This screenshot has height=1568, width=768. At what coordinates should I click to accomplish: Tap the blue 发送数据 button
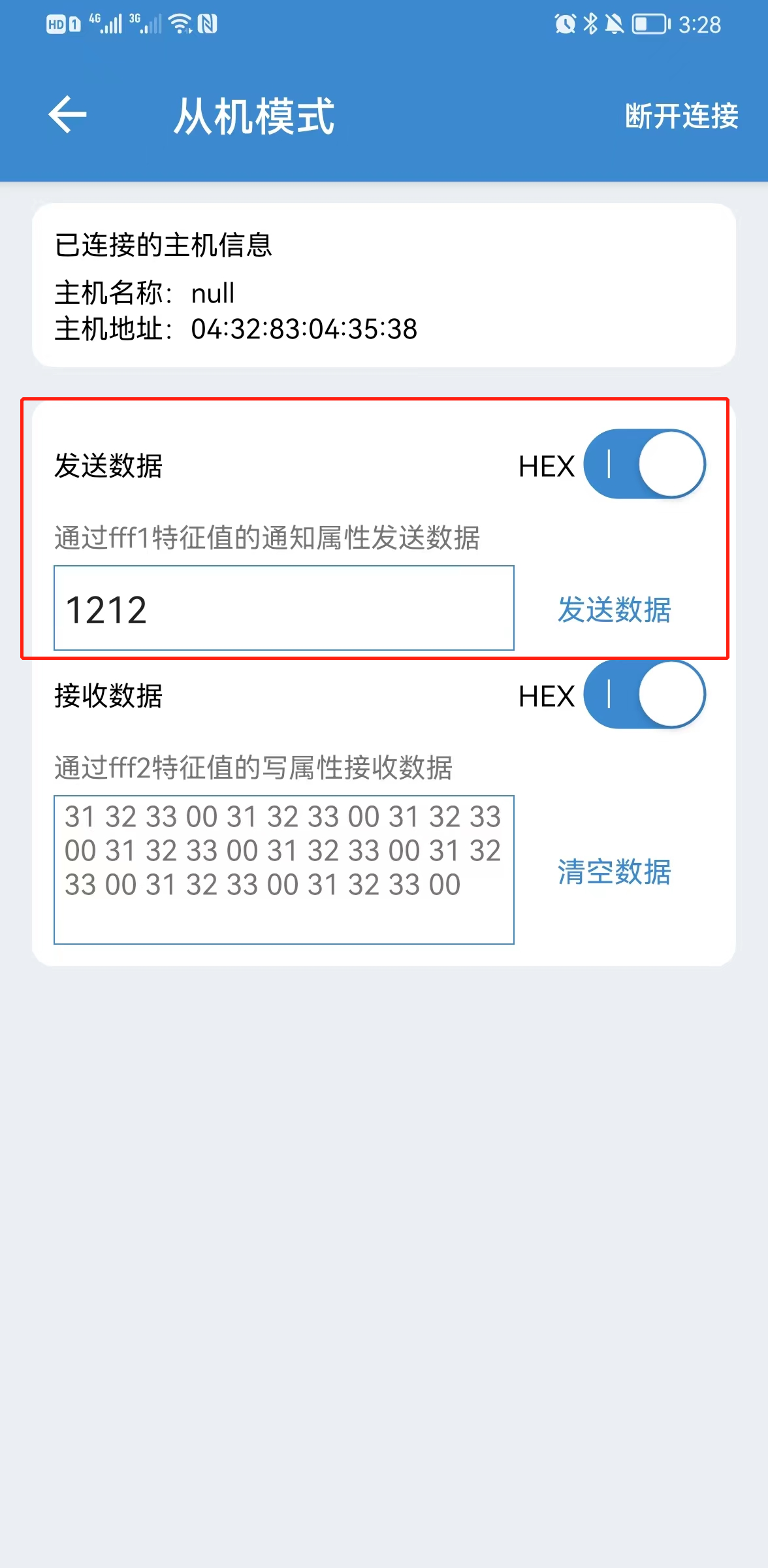(x=614, y=610)
